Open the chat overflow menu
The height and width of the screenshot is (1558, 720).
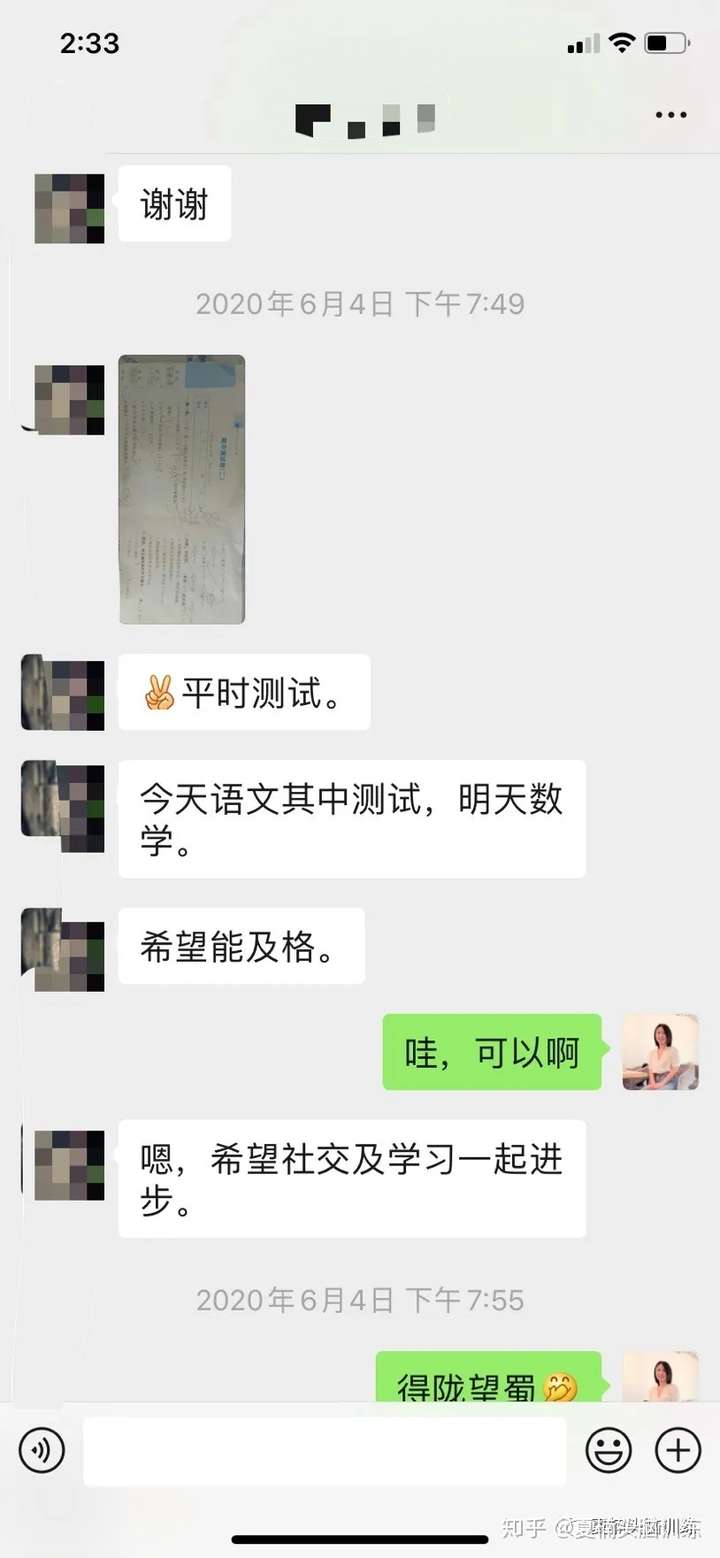click(x=670, y=116)
